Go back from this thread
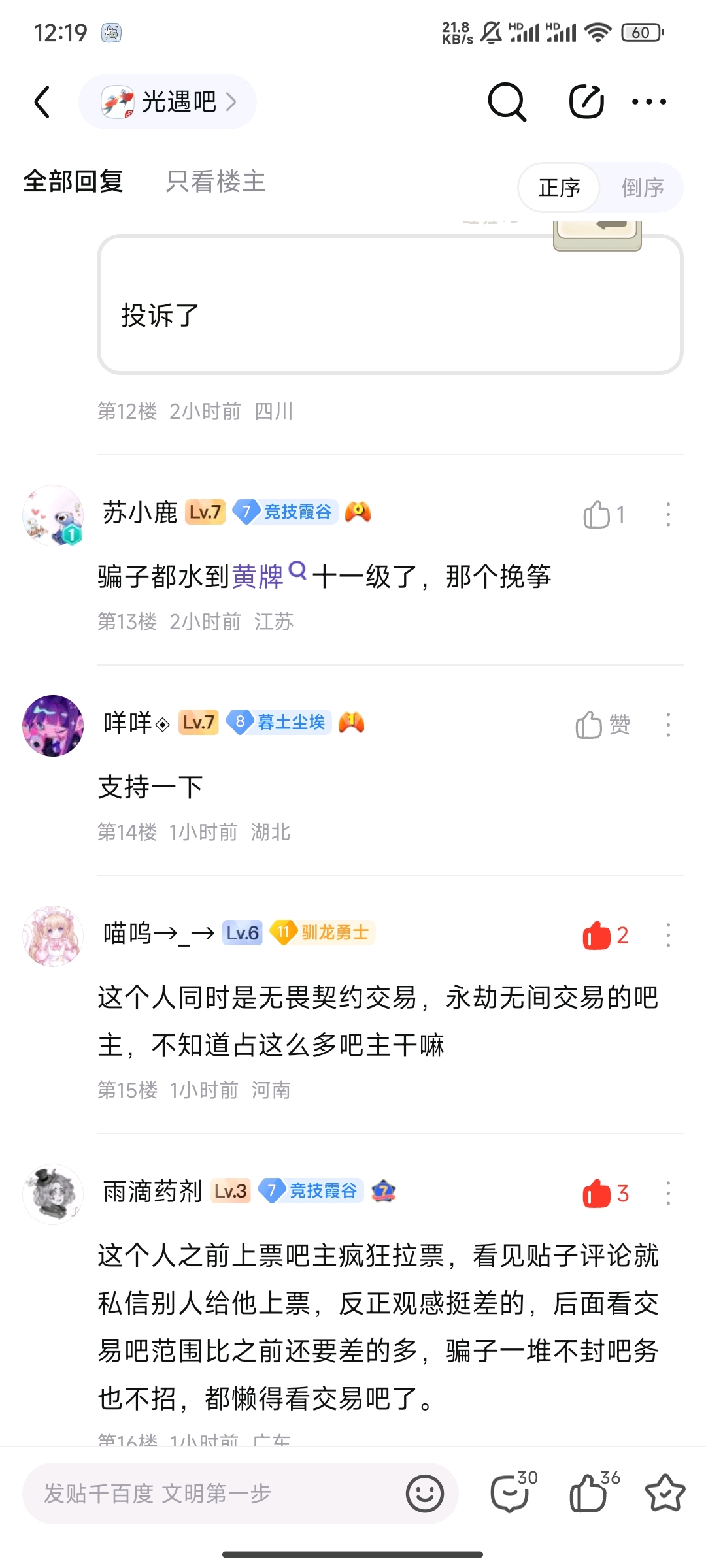The height and width of the screenshot is (1568, 706). point(42,102)
